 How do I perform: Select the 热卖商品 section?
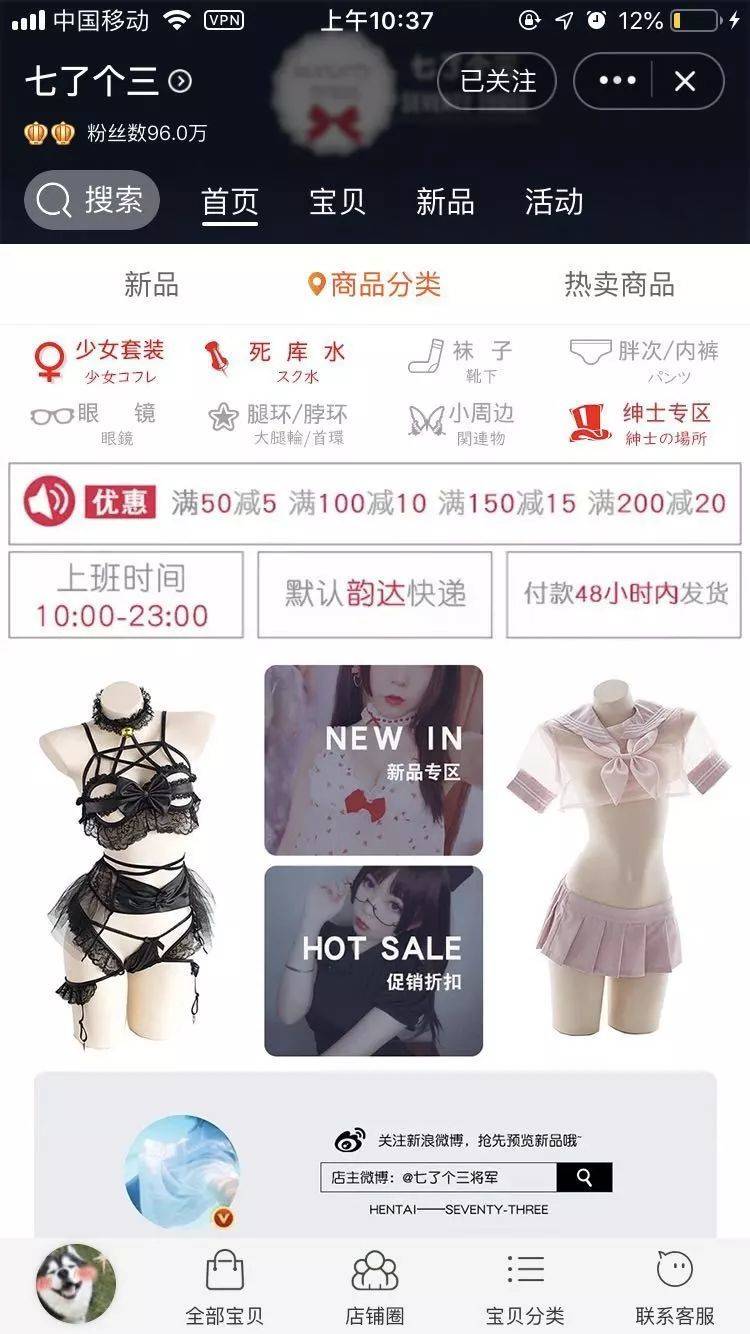click(619, 285)
